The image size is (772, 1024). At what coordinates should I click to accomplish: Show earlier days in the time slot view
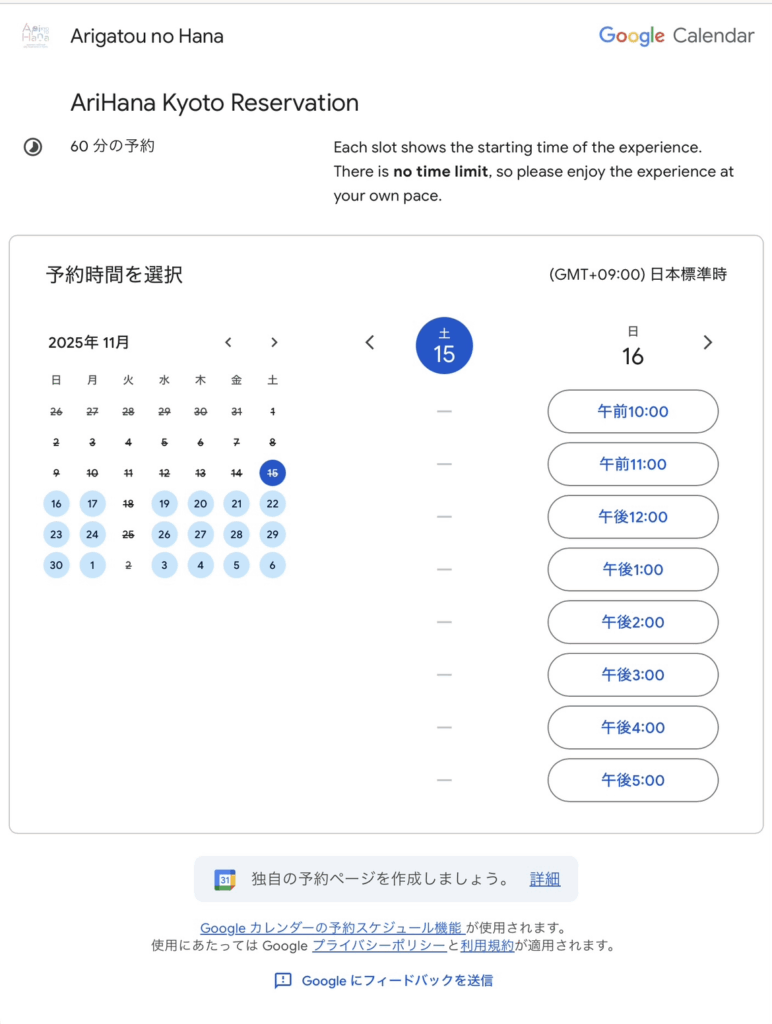[x=370, y=342]
